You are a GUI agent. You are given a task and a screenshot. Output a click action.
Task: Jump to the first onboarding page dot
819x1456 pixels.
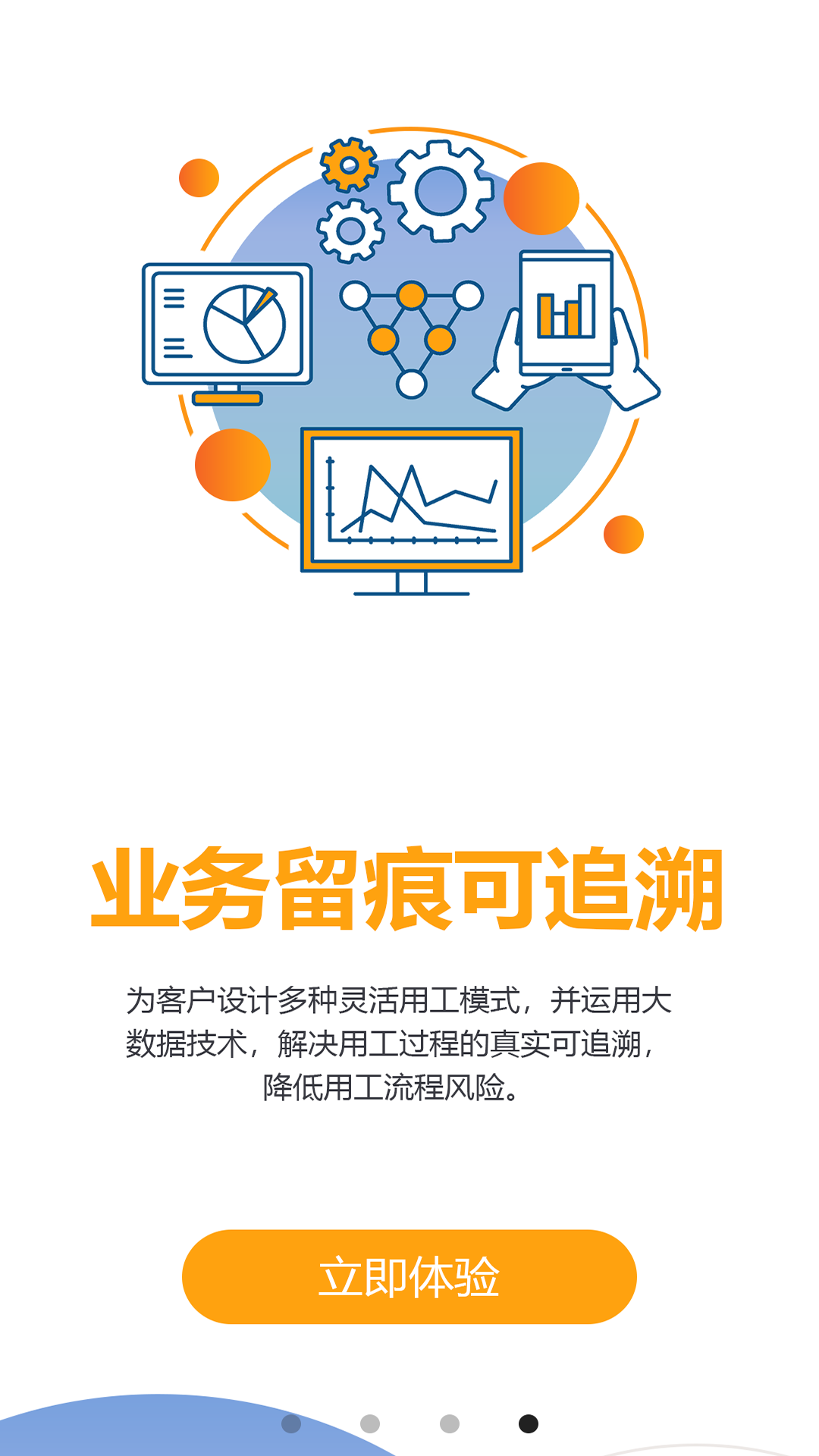coord(291,1423)
